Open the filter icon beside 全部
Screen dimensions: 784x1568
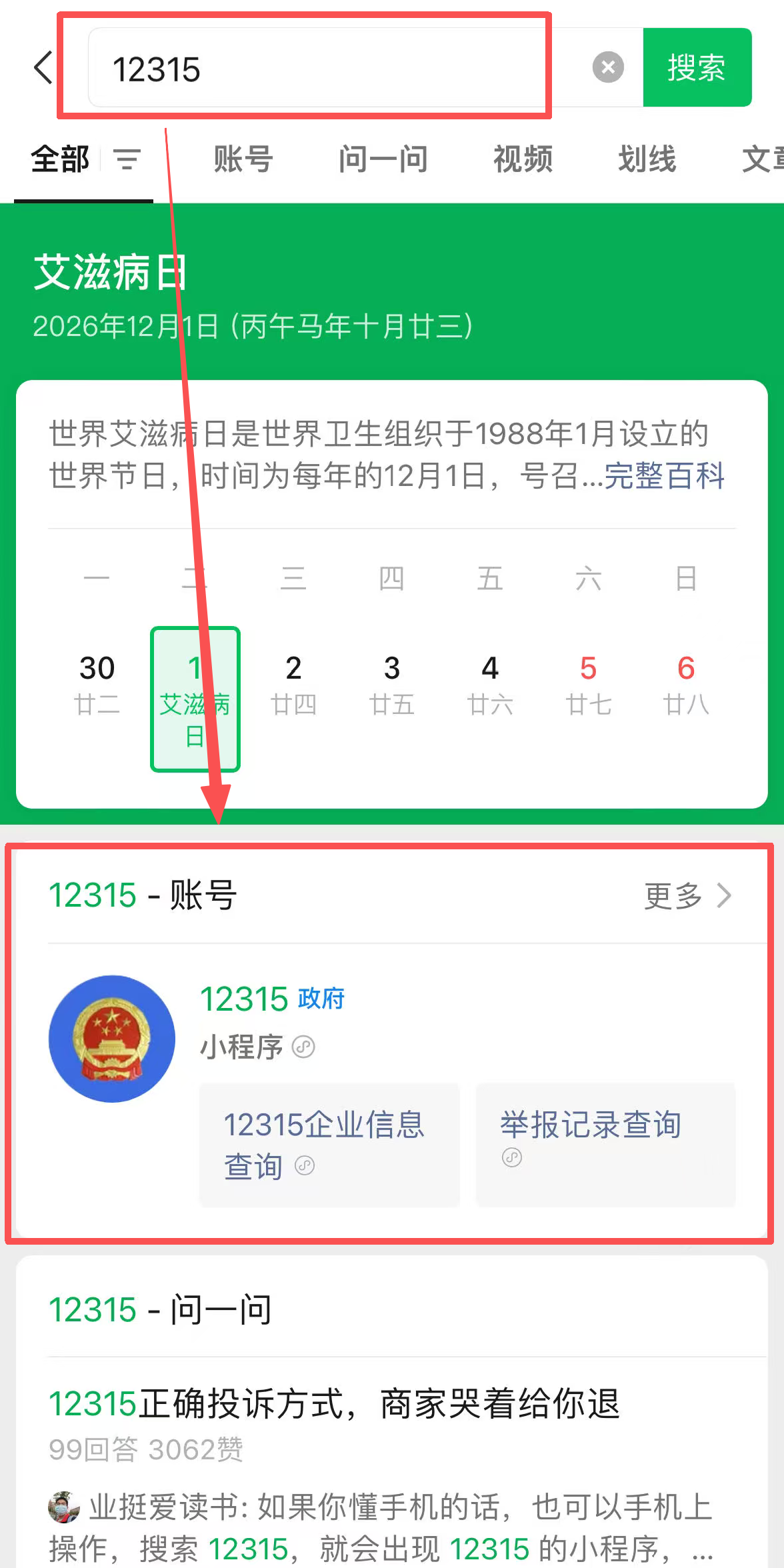point(127,160)
